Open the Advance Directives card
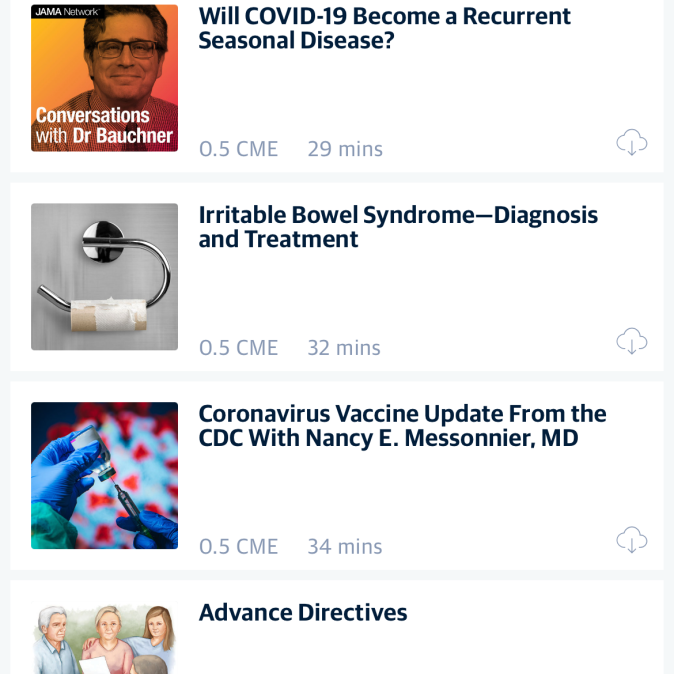The image size is (674, 674). (x=303, y=613)
